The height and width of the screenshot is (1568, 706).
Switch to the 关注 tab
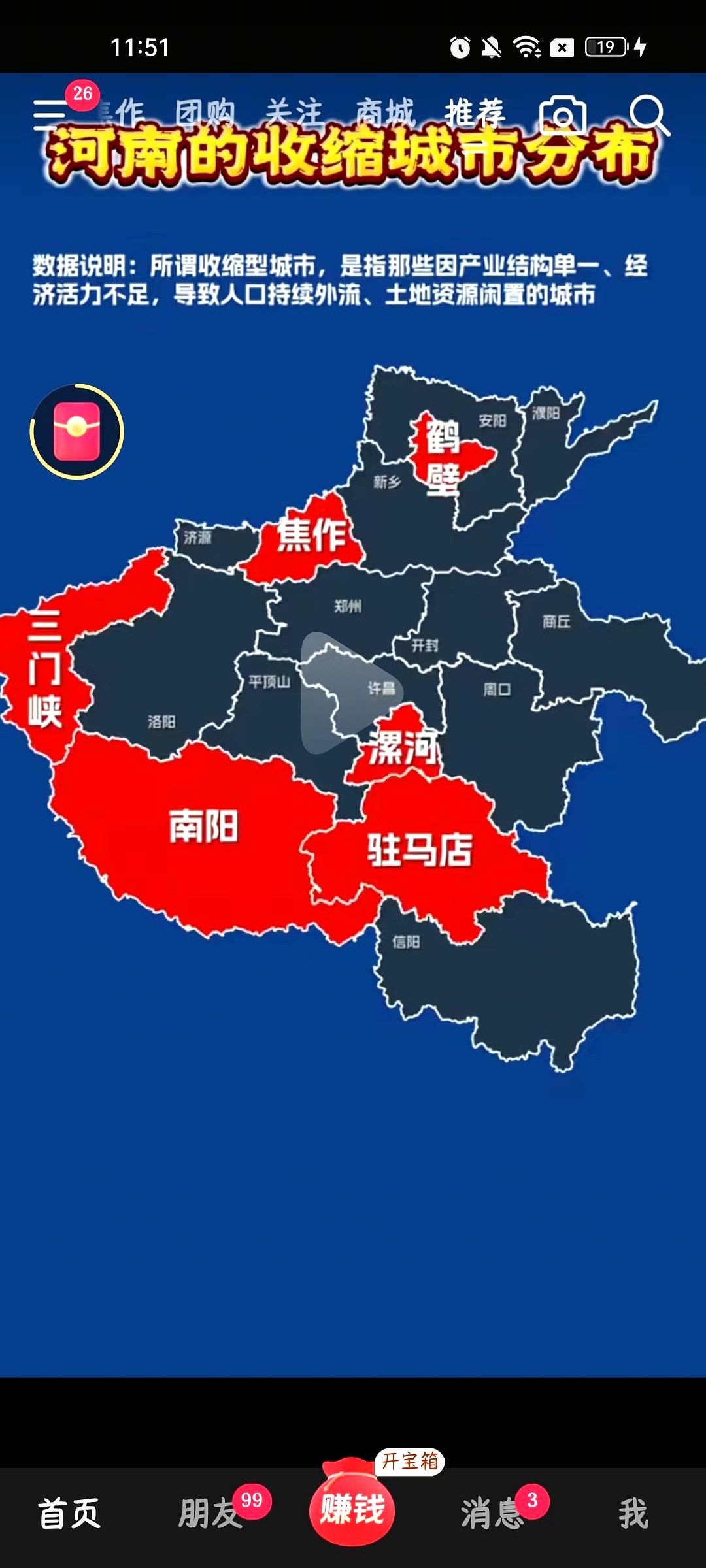tap(294, 114)
